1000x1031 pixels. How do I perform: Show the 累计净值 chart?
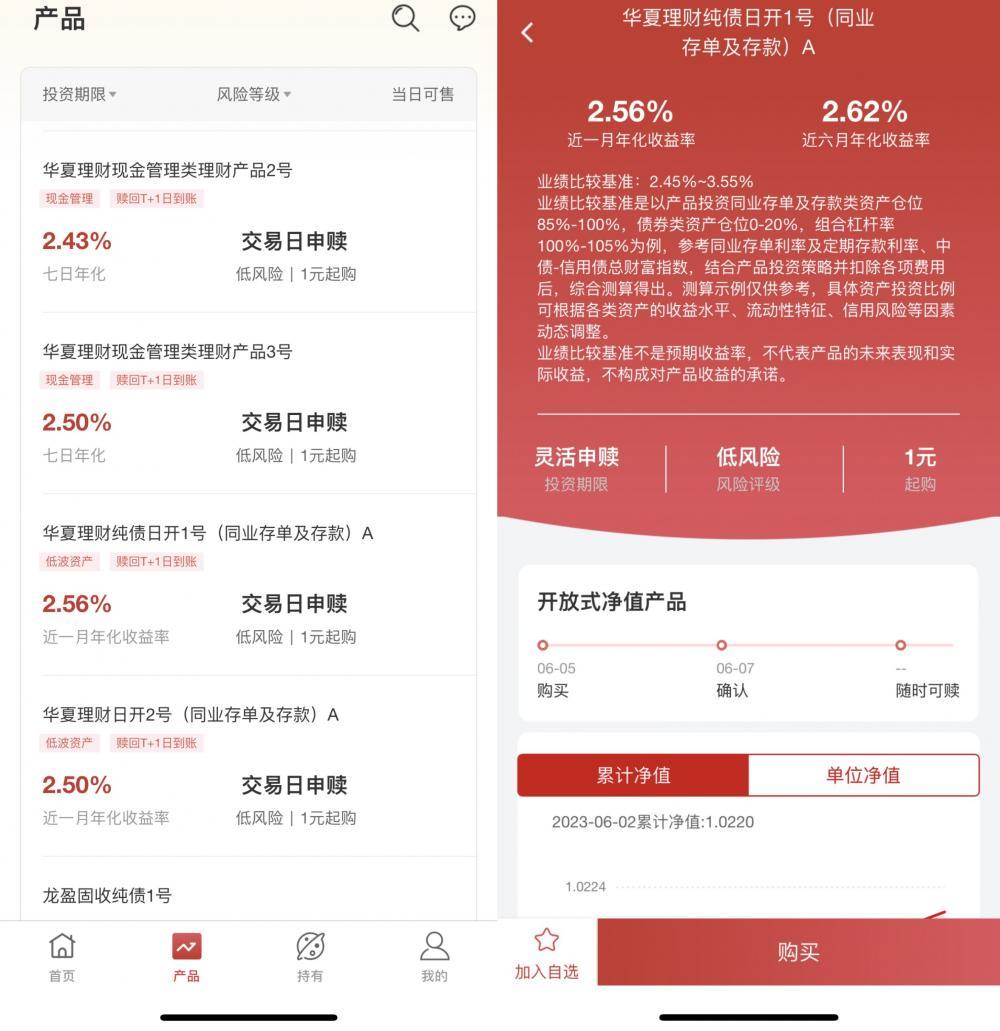point(633,775)
